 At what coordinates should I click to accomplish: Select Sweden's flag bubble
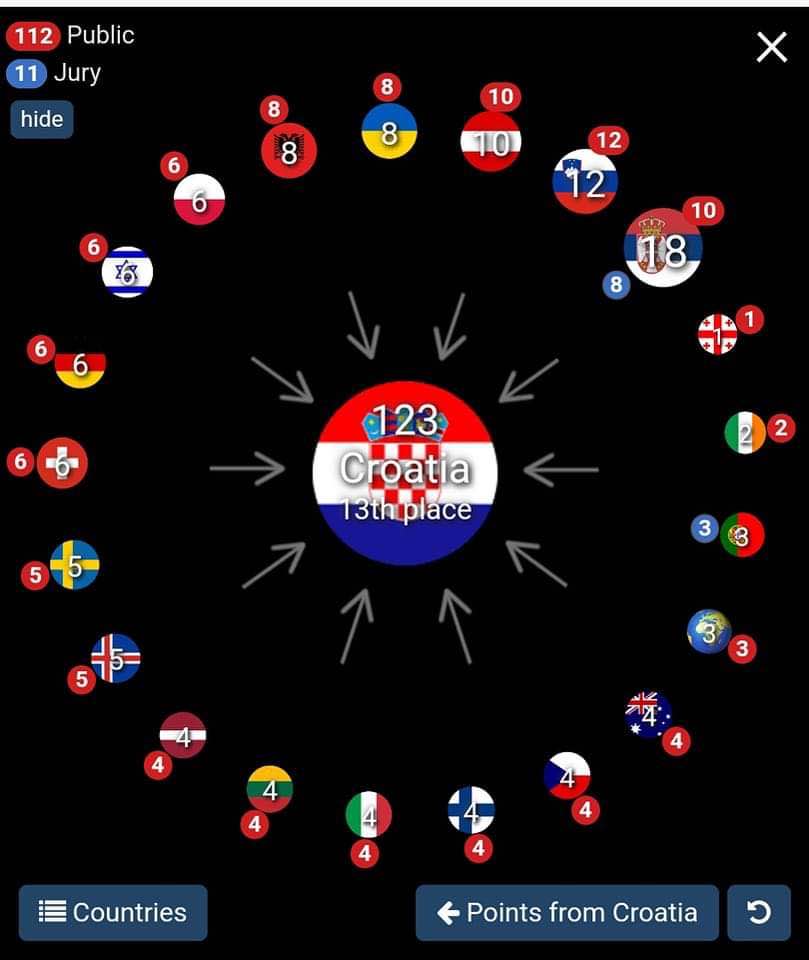[x=75, y=565]
